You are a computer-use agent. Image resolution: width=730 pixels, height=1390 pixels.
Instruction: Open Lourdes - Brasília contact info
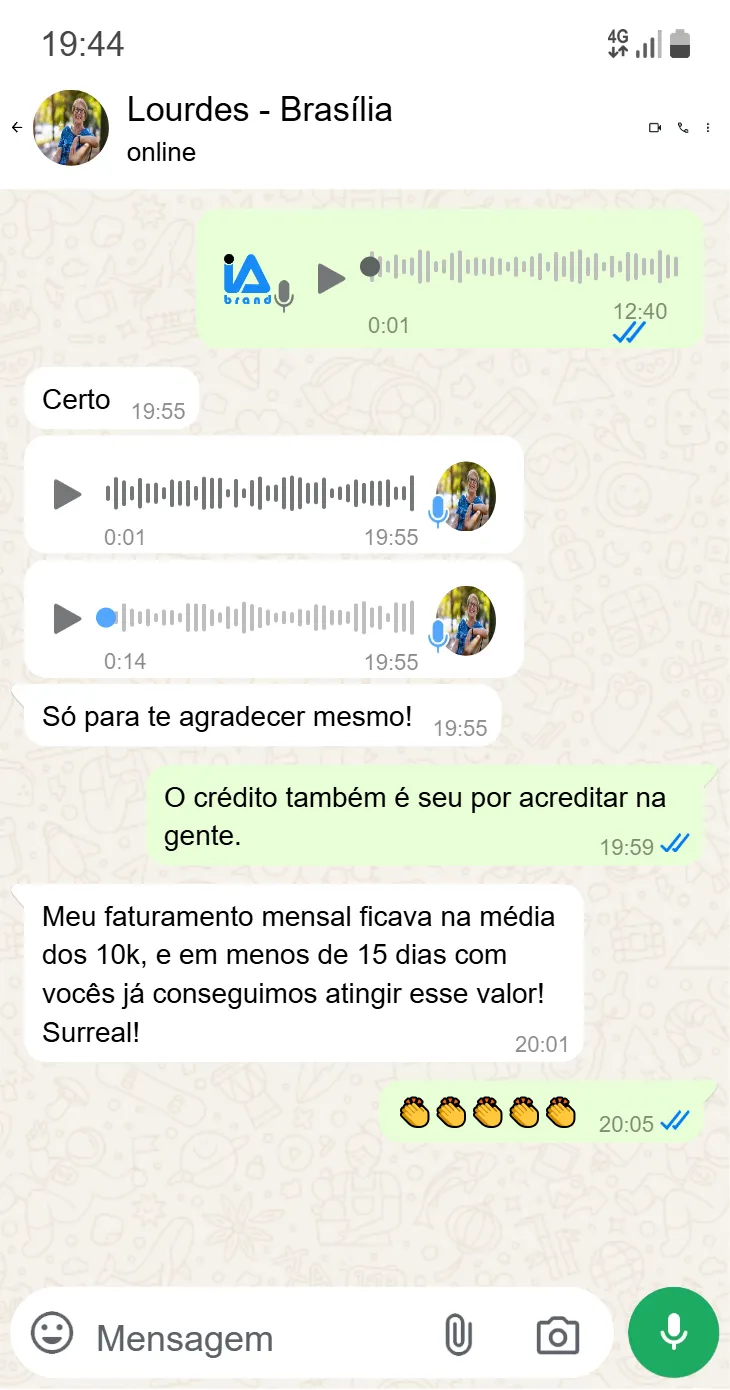[x=258, y=128]
